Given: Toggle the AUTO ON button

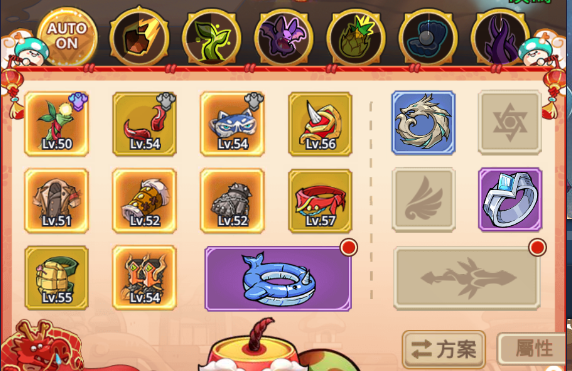Looking at the screenshot, I should pyautogui.click(x=67, y=37).
